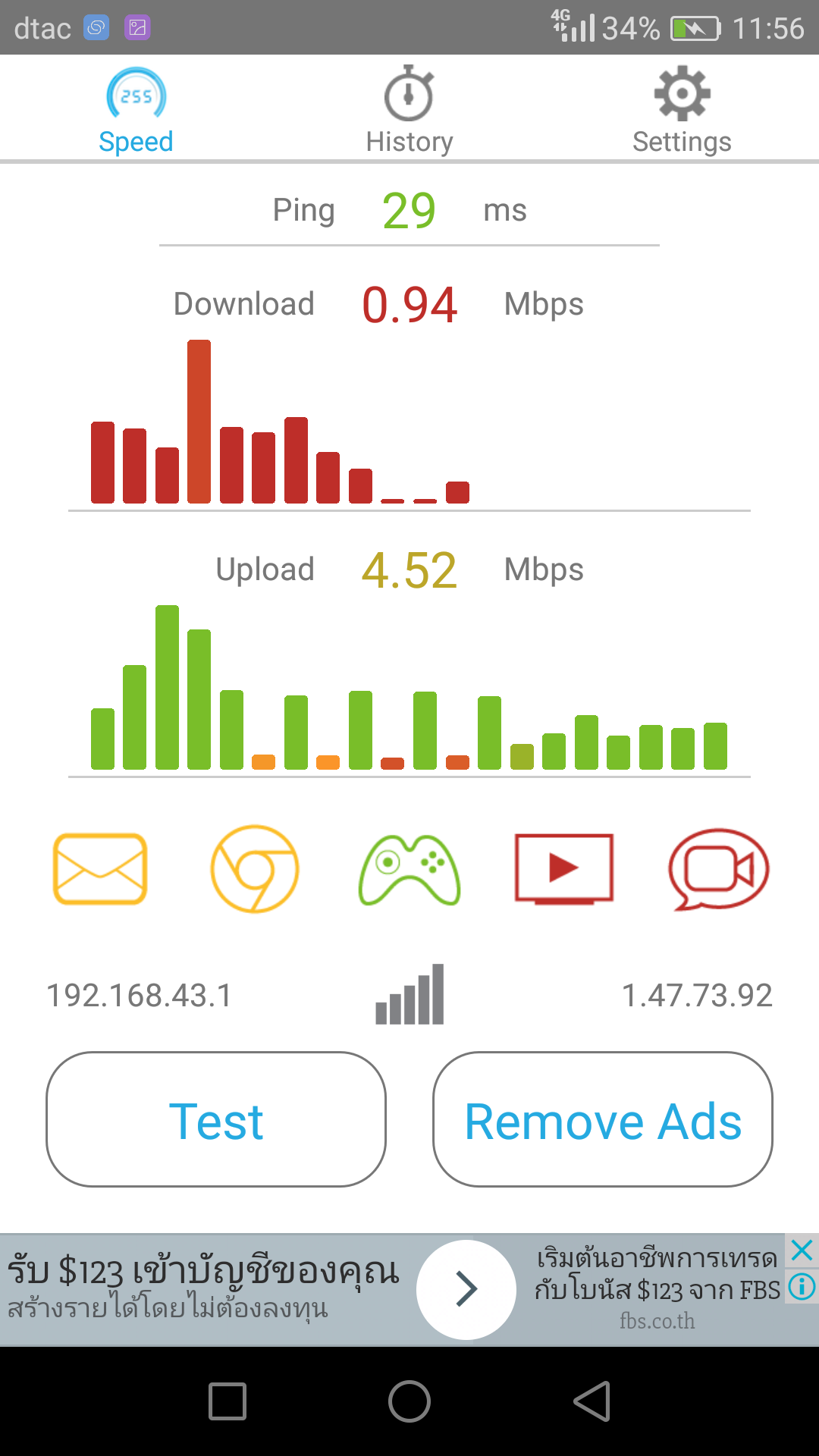Open the Settings tab
The image size is (819, 1456).
pos(682,111)
